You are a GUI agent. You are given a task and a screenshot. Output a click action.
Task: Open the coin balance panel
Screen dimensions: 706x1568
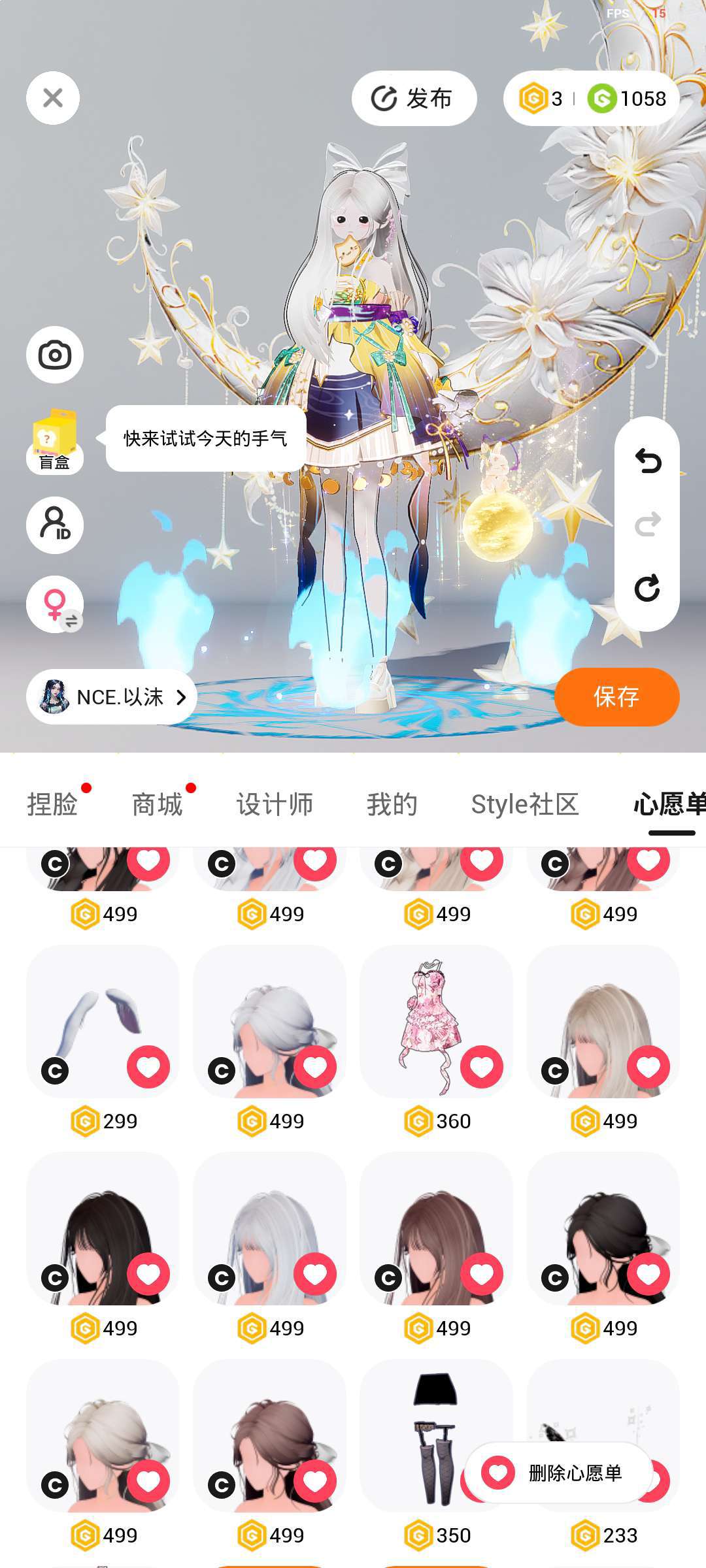592,99
